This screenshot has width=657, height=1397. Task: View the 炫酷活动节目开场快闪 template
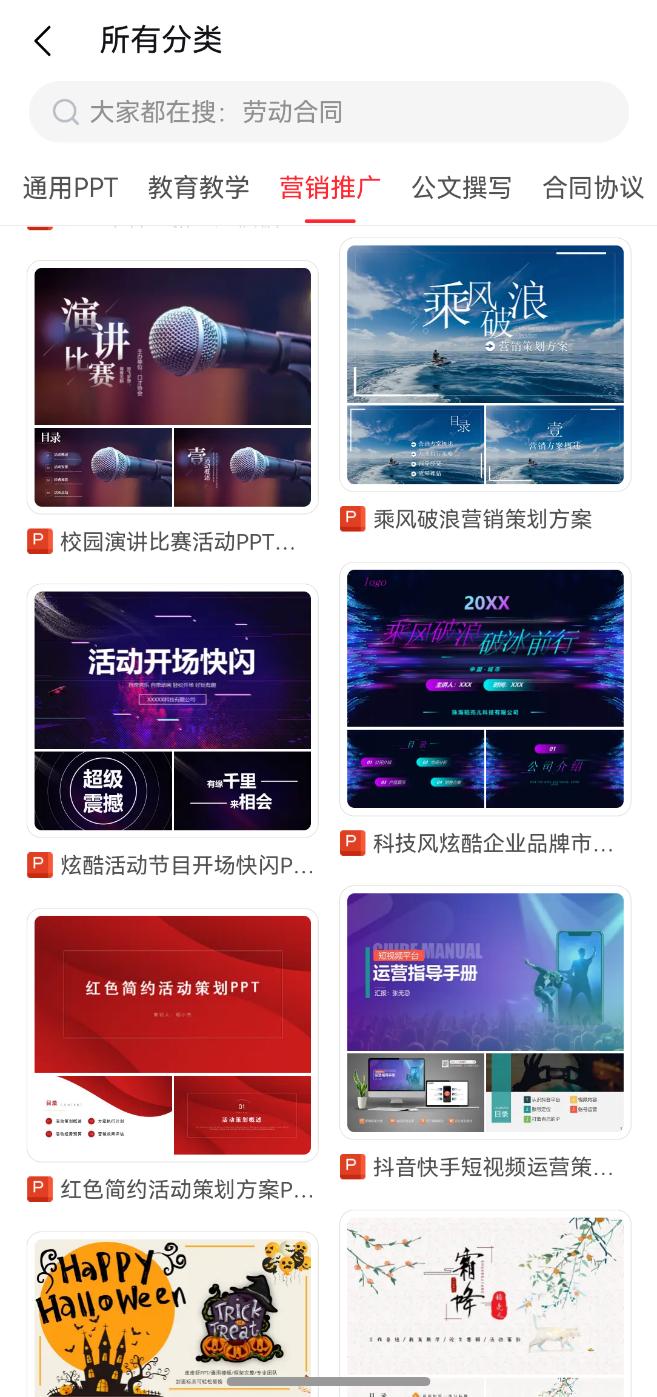[x=172, y=711]
